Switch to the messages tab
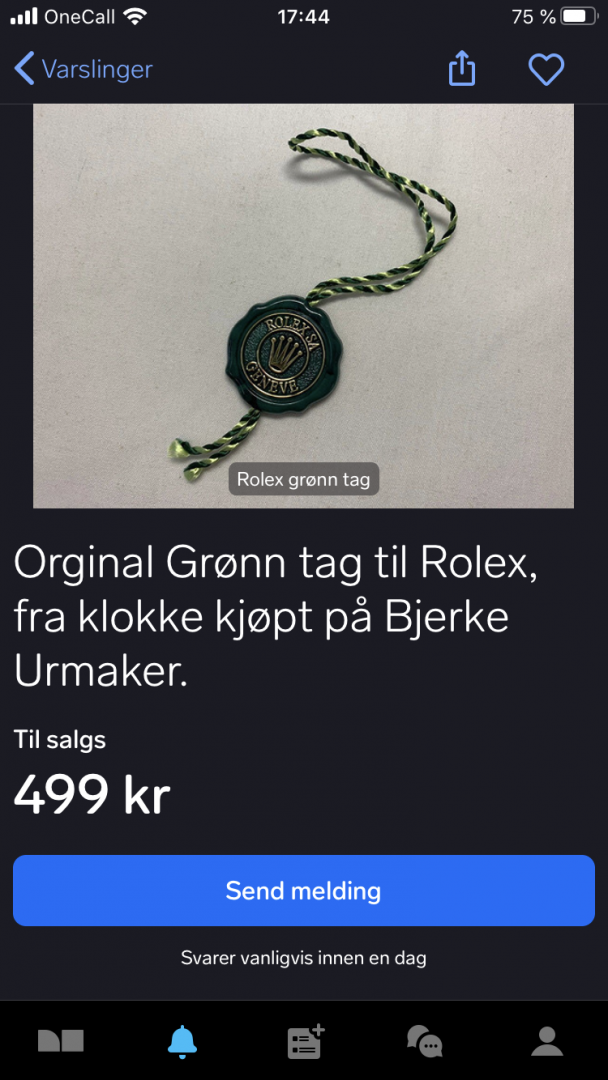The image size is (608, 1080). click(x=425, y=1042)
